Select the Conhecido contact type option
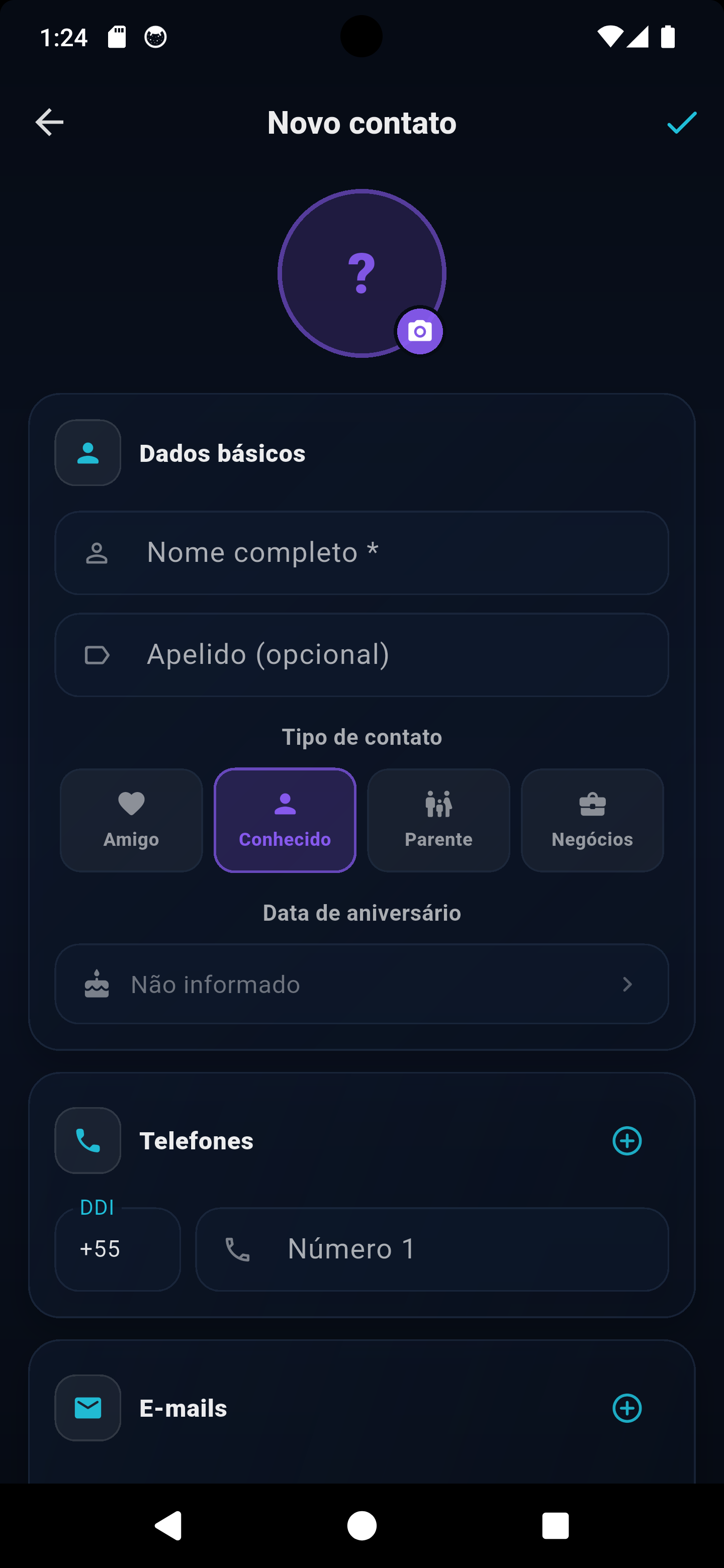The width and height of the screenshot is (724, 1568). [285, 820]
